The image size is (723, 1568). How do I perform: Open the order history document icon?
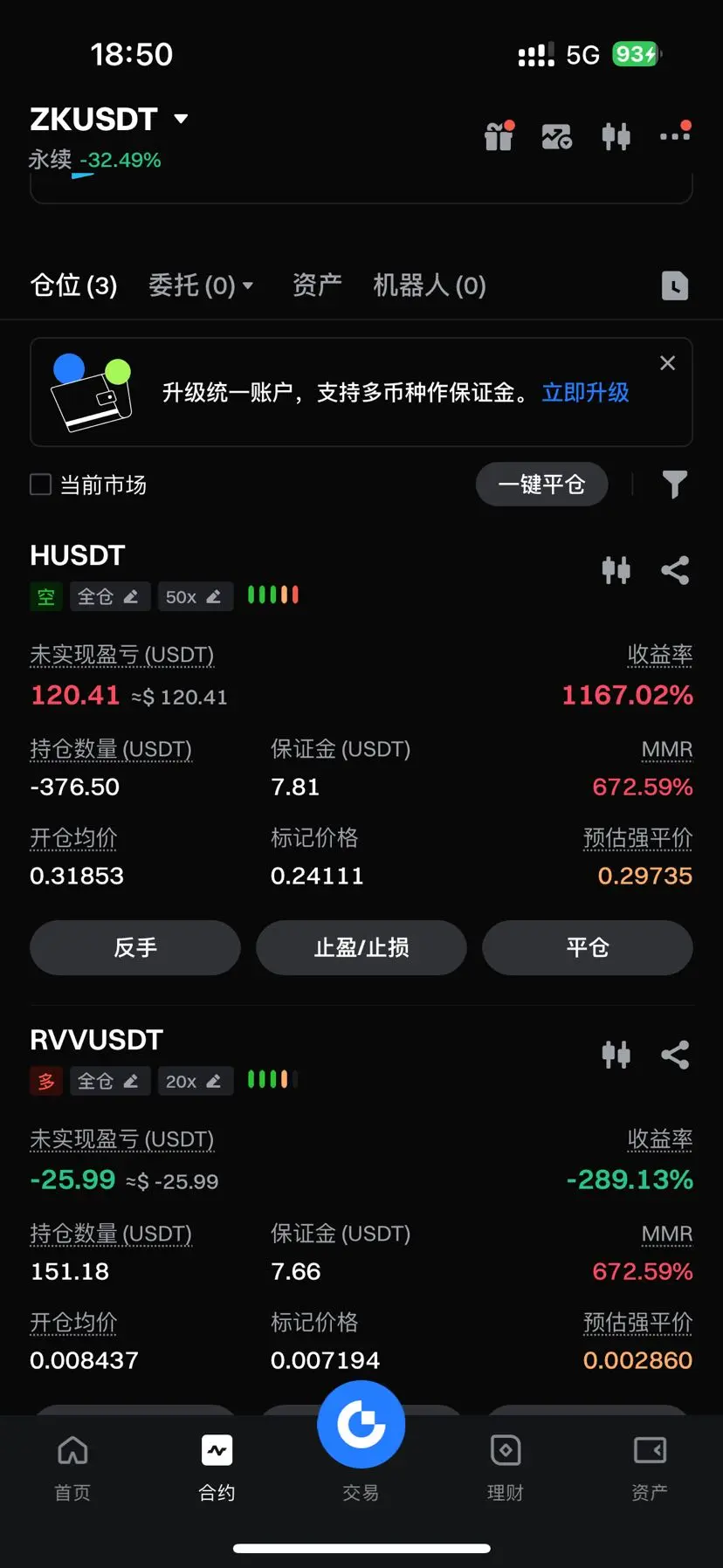tap(674, 285)
